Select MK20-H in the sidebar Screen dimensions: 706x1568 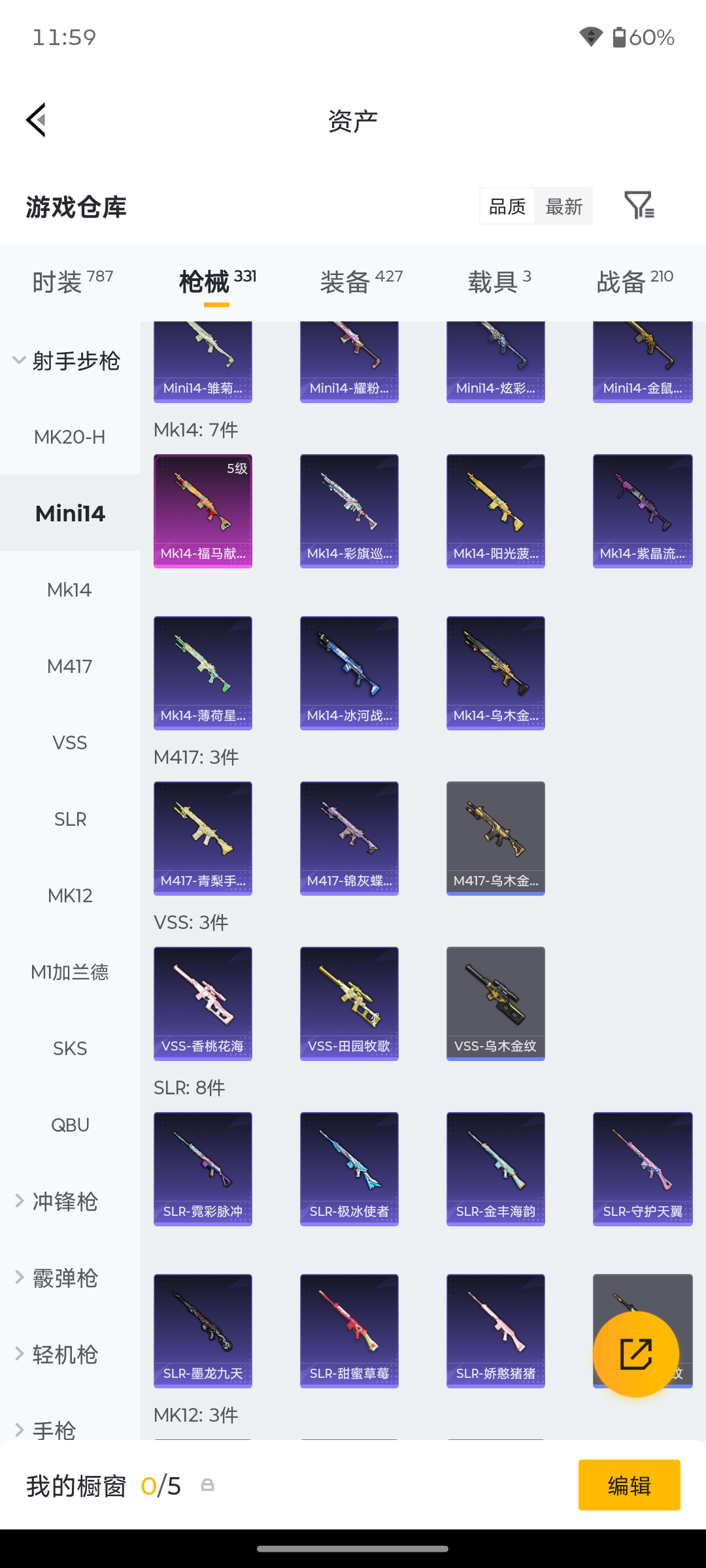pyautogui.click(x=70, y=437)
